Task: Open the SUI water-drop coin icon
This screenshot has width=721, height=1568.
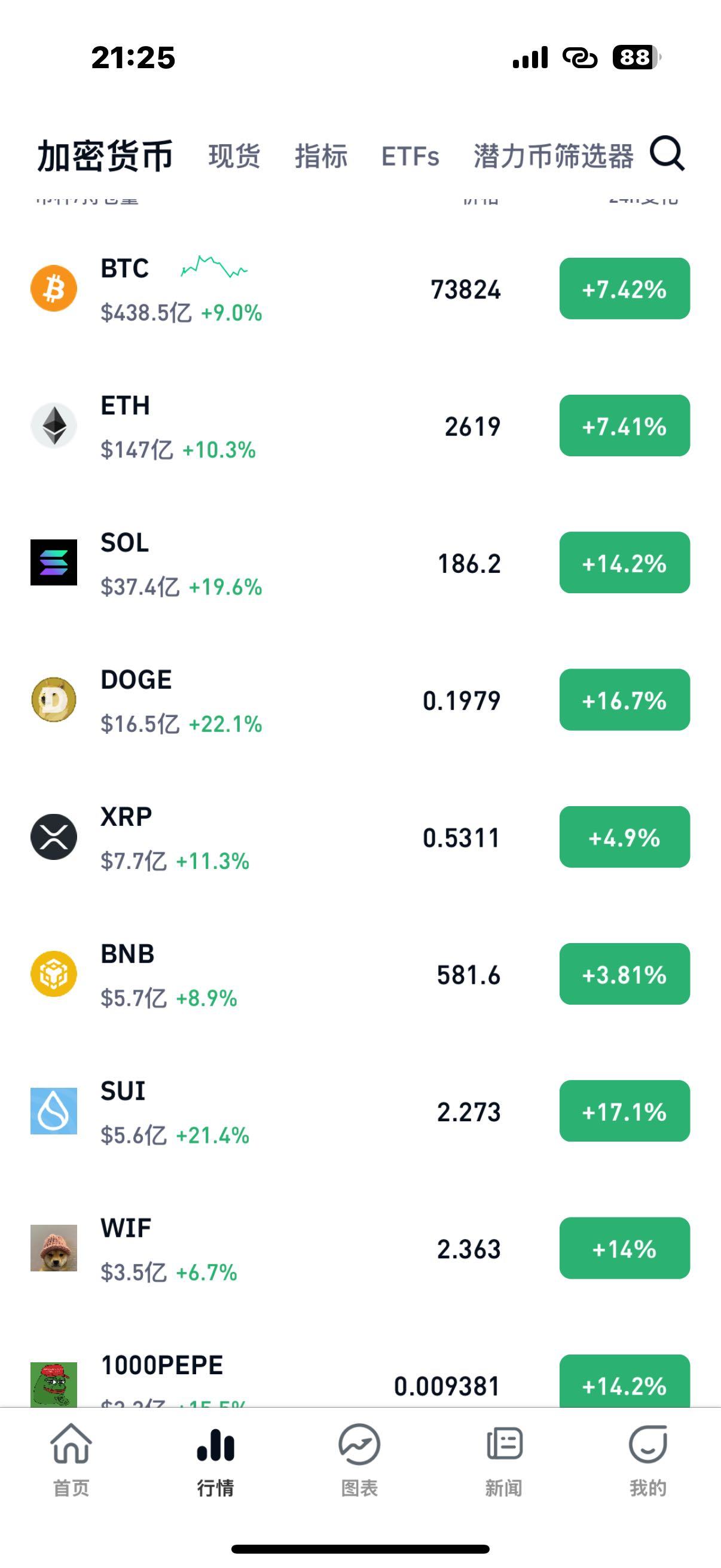Action: [x=54, y=1112]
